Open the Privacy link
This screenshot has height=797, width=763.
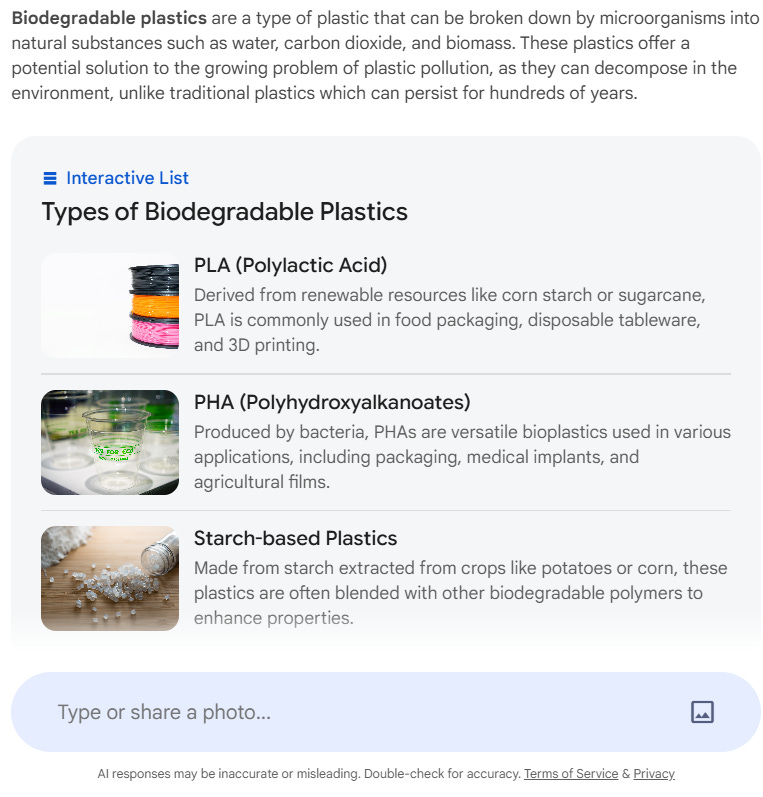point(653,773)
